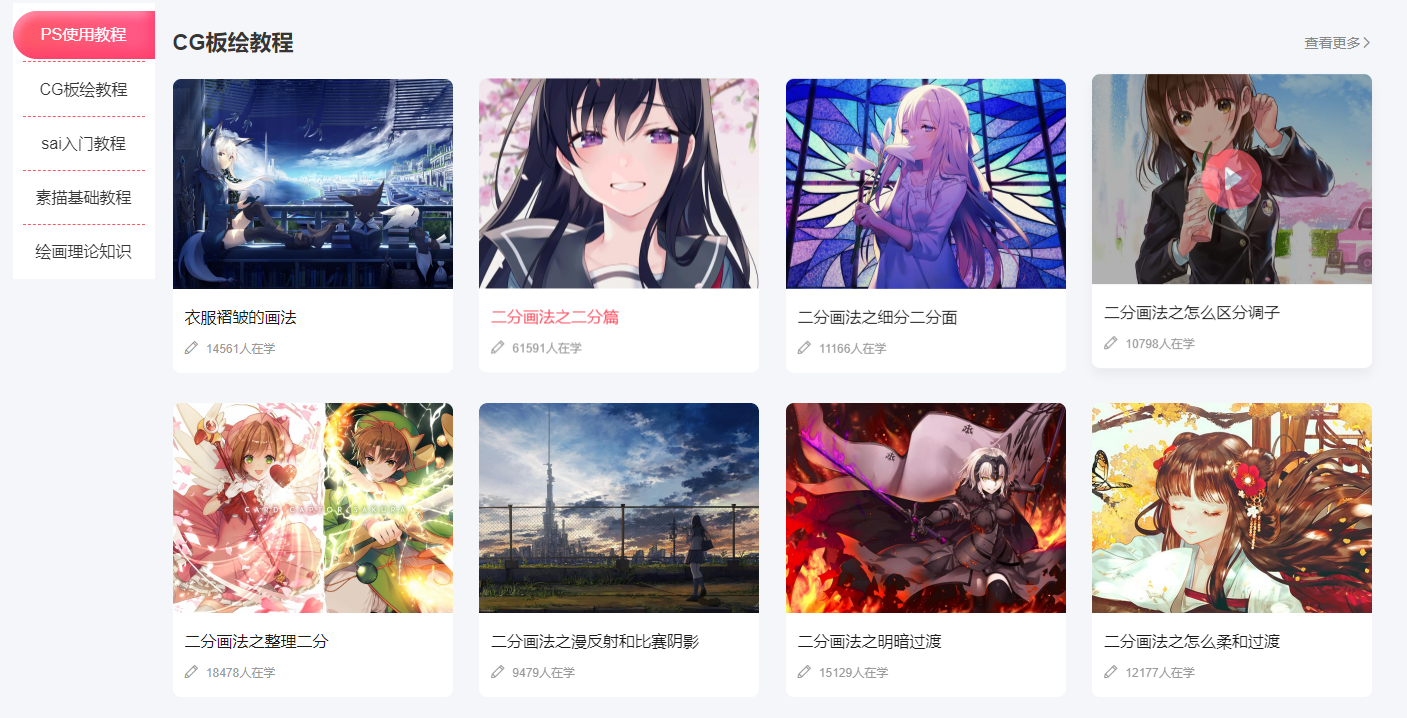The image size is (1407, 718).
Task: Go to 绘画理论知识 category
Action: [x=84, y=251]
